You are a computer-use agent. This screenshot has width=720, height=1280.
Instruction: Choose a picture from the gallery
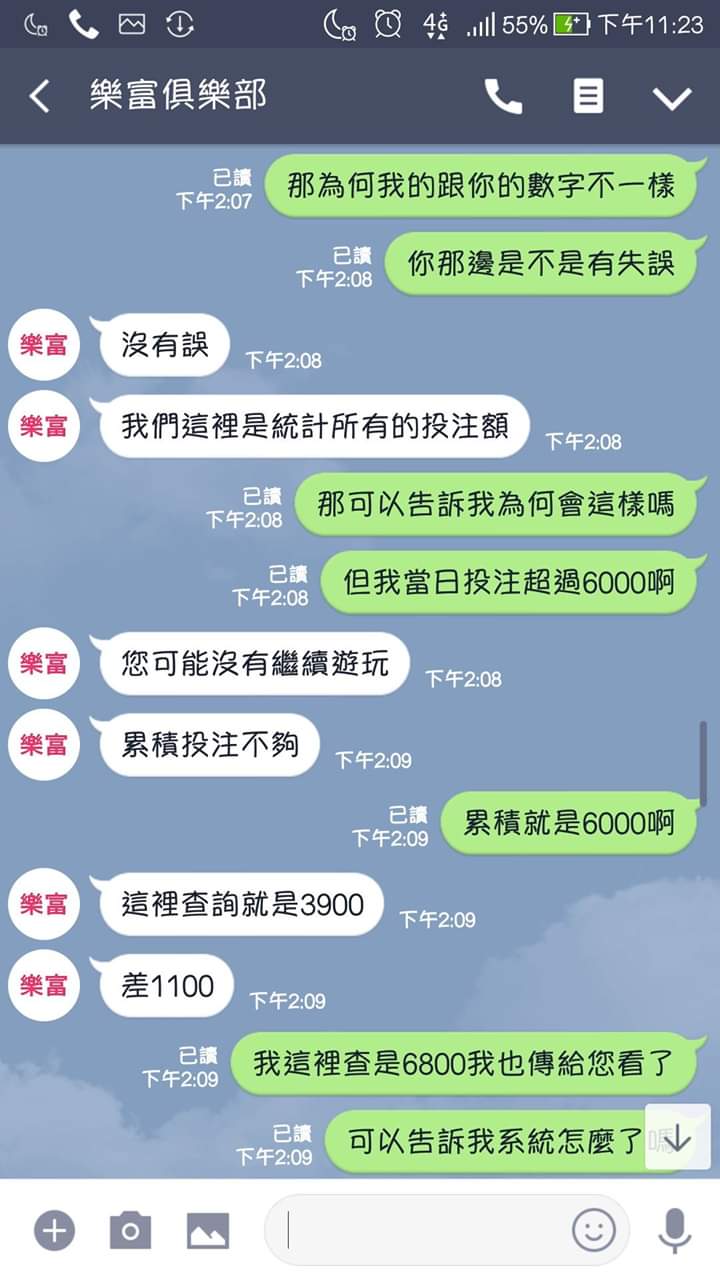coord(207,1230)
